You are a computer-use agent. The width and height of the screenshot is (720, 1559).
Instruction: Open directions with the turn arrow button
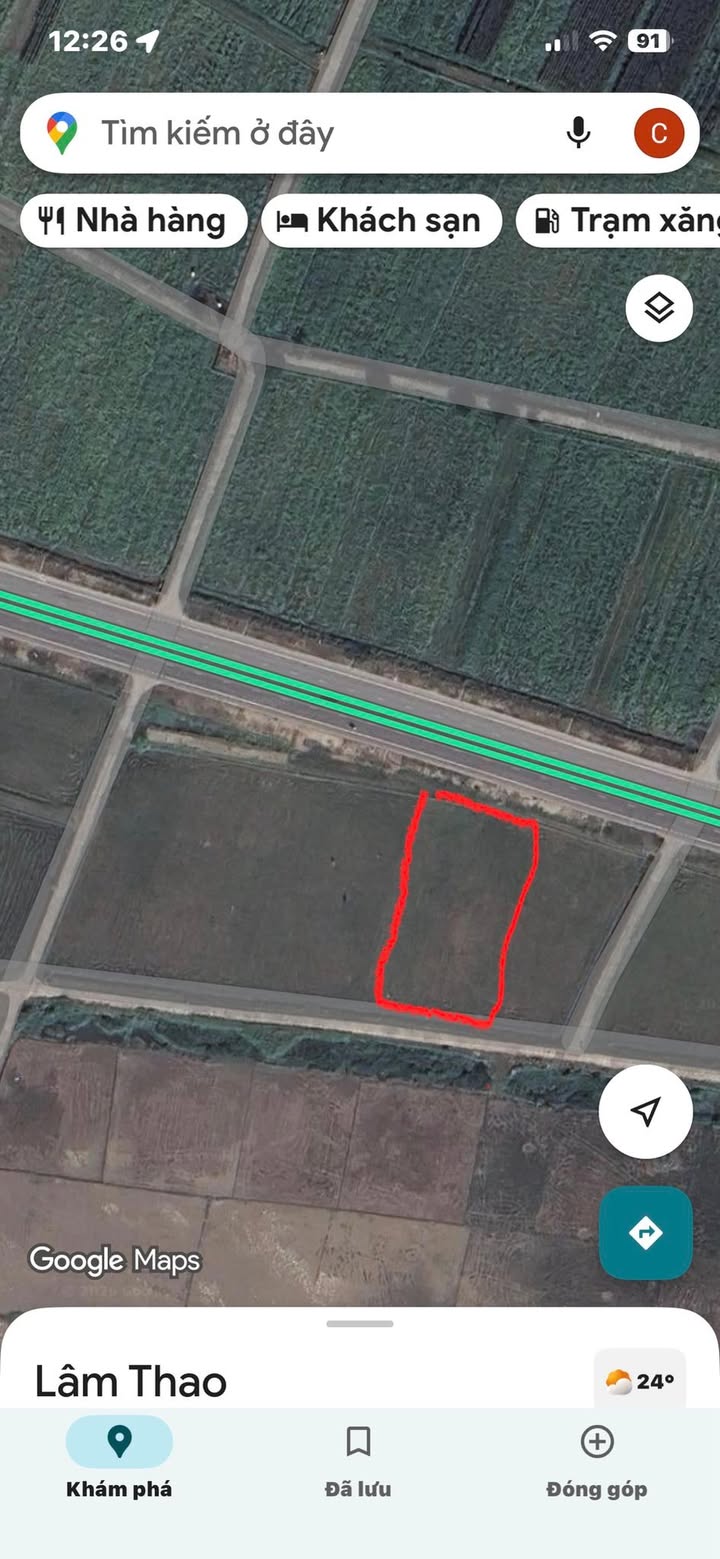[x=645, y=1232]
